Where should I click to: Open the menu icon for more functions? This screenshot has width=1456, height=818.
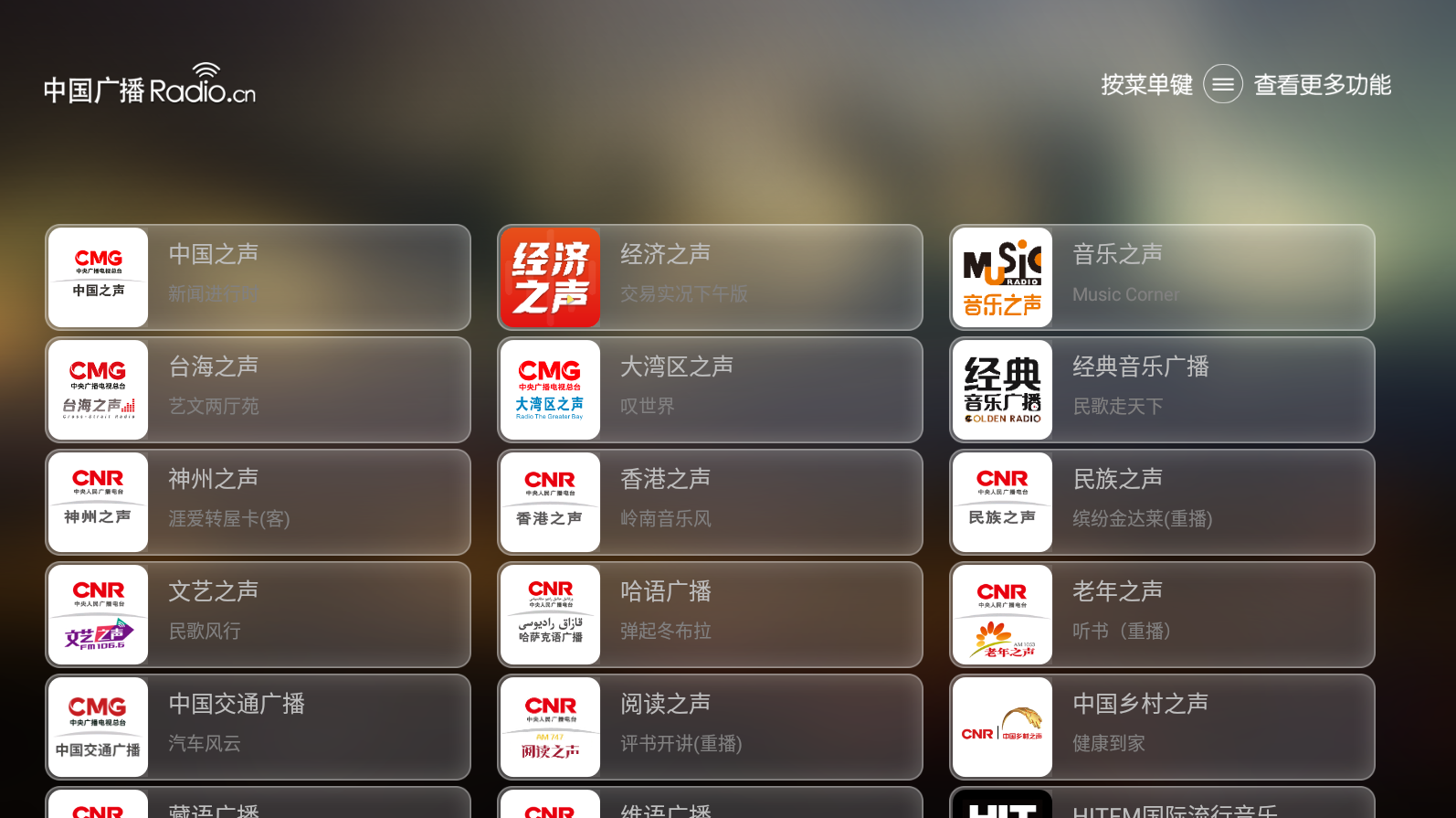tap(1222, 84)
